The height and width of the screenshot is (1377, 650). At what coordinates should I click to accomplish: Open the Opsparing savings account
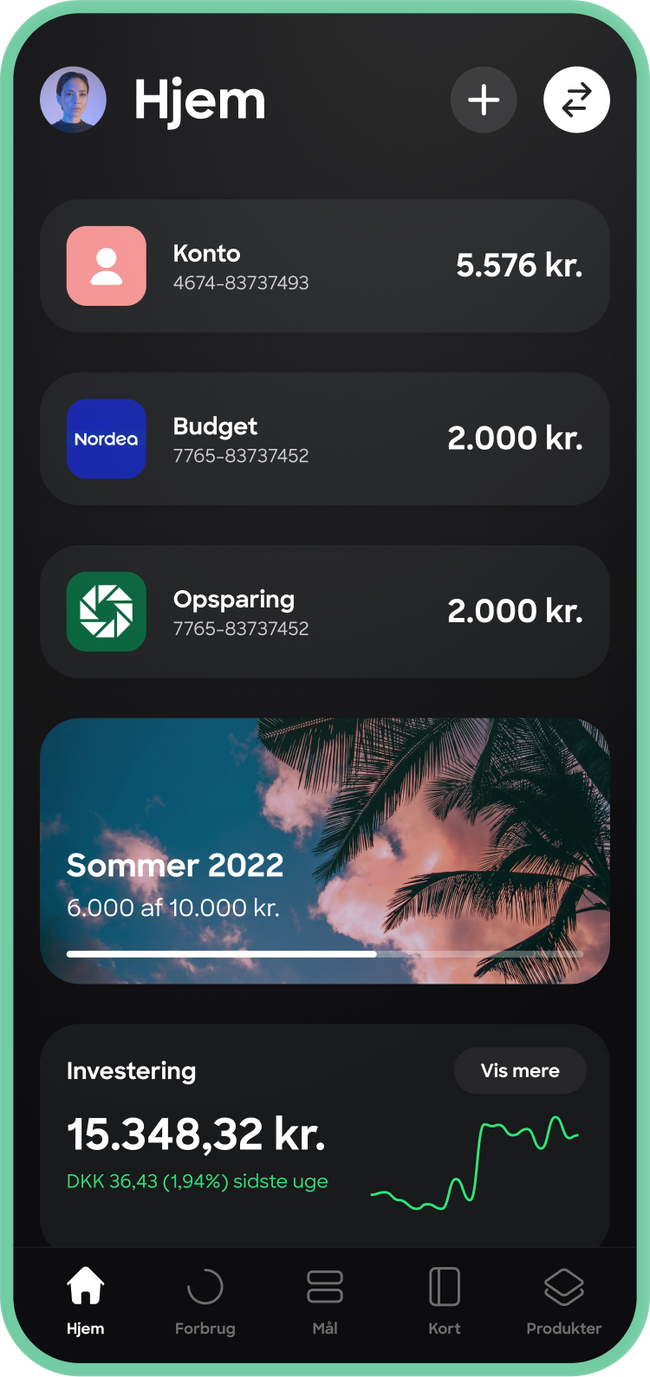(x=324, y=611)
